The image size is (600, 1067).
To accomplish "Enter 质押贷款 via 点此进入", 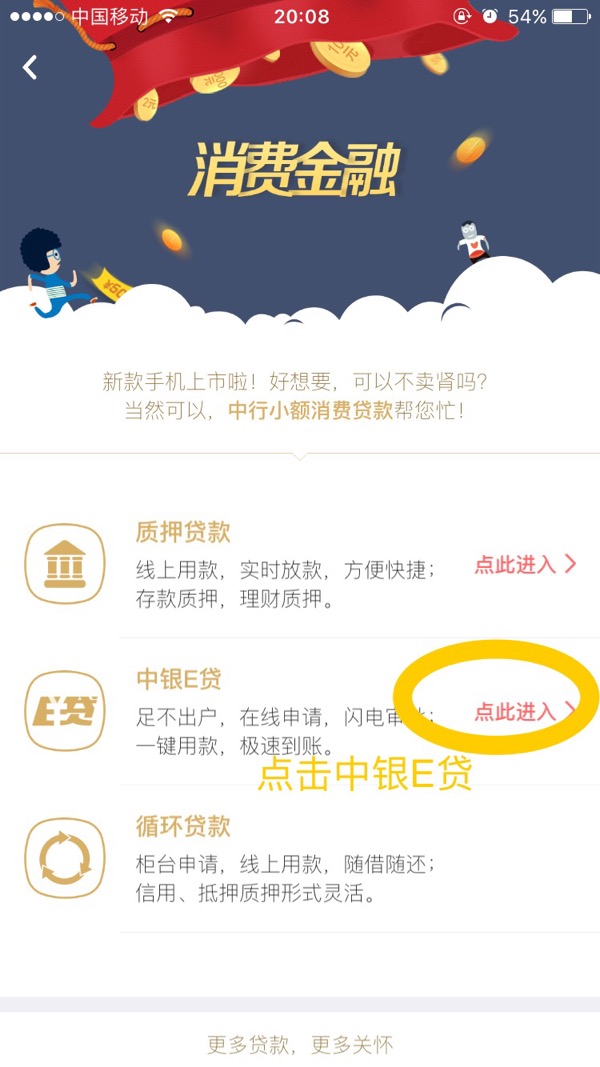I will click(x=524, y=565).
